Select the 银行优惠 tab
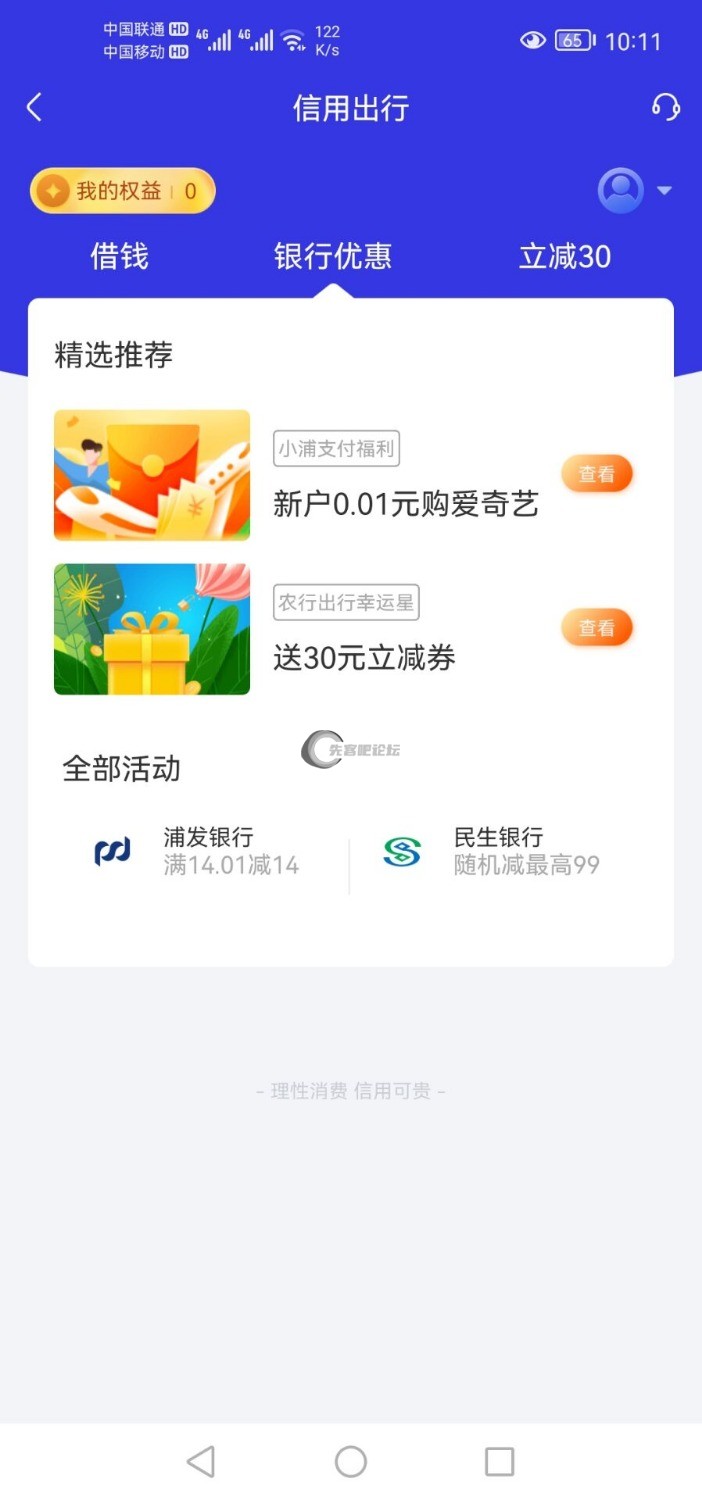This screenshot has height=1500, width=702. point(332,257)
